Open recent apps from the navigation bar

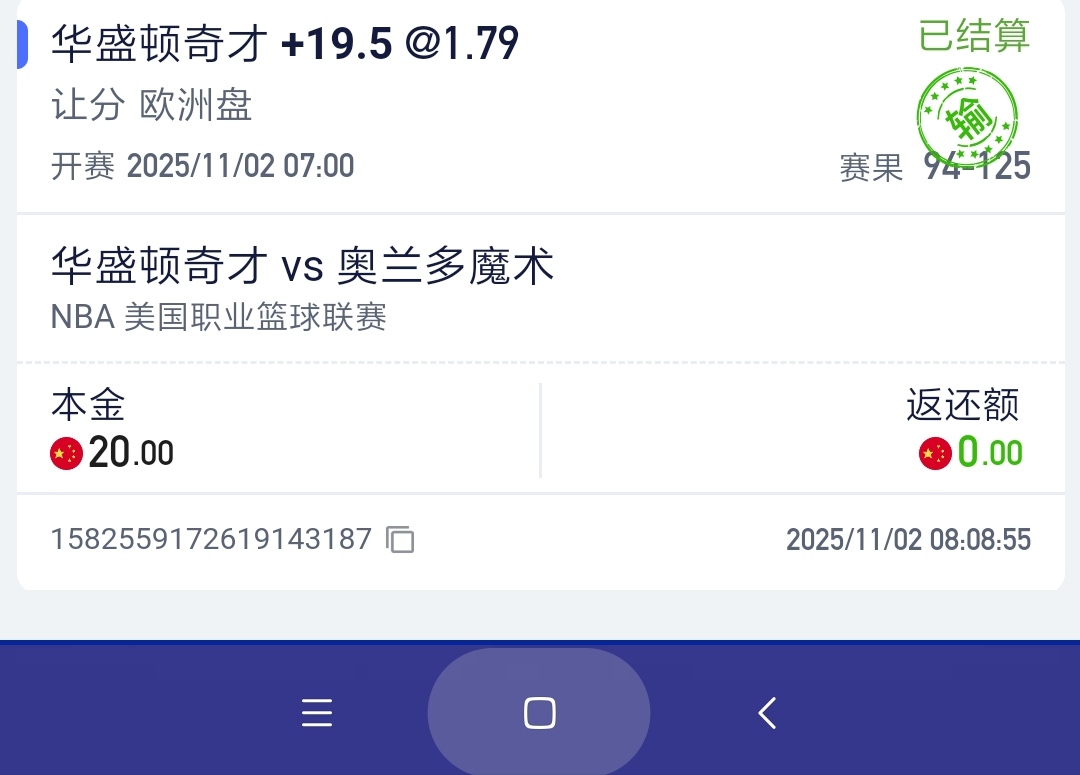(317, 713)
